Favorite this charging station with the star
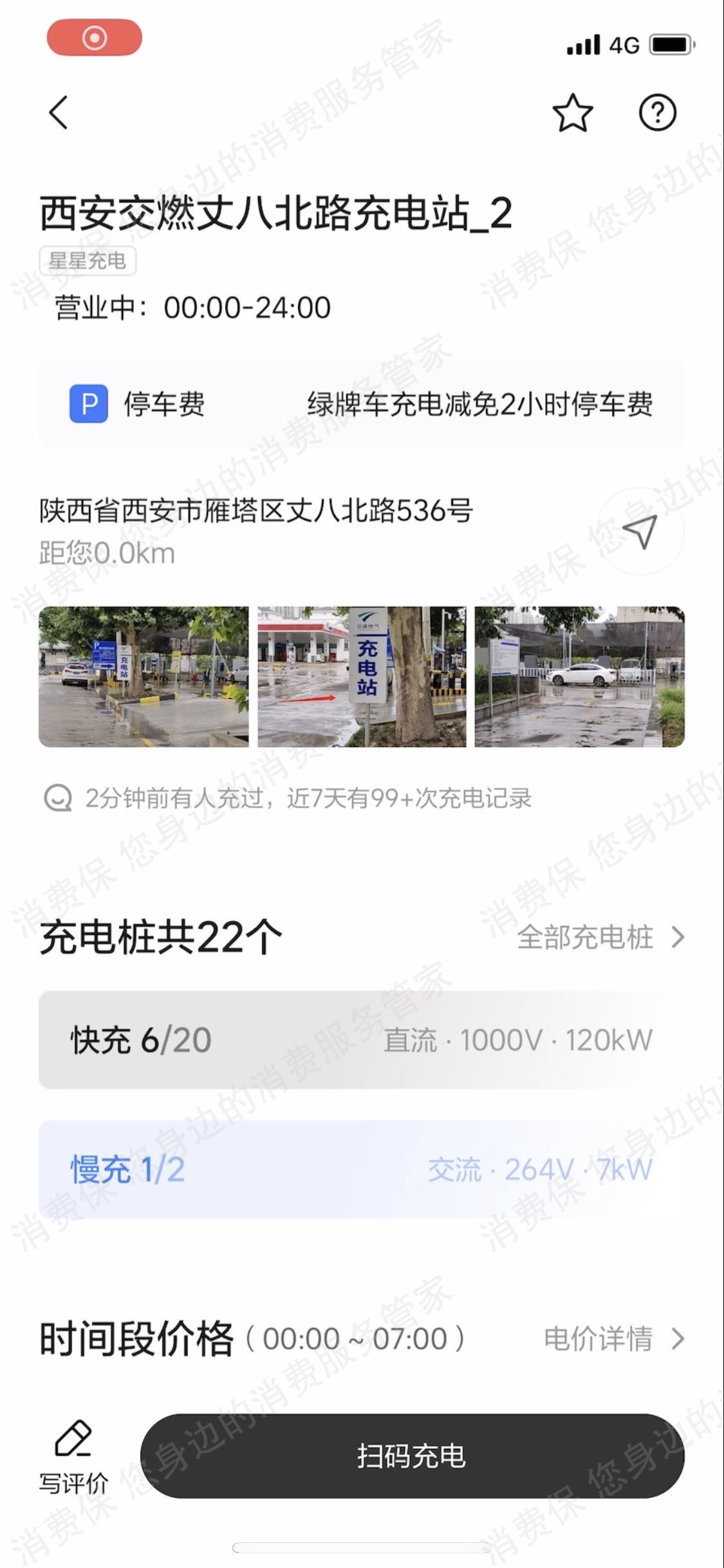Image resolution: width=724 pixels, height=1568 pixels. click(x=572, y=113)
